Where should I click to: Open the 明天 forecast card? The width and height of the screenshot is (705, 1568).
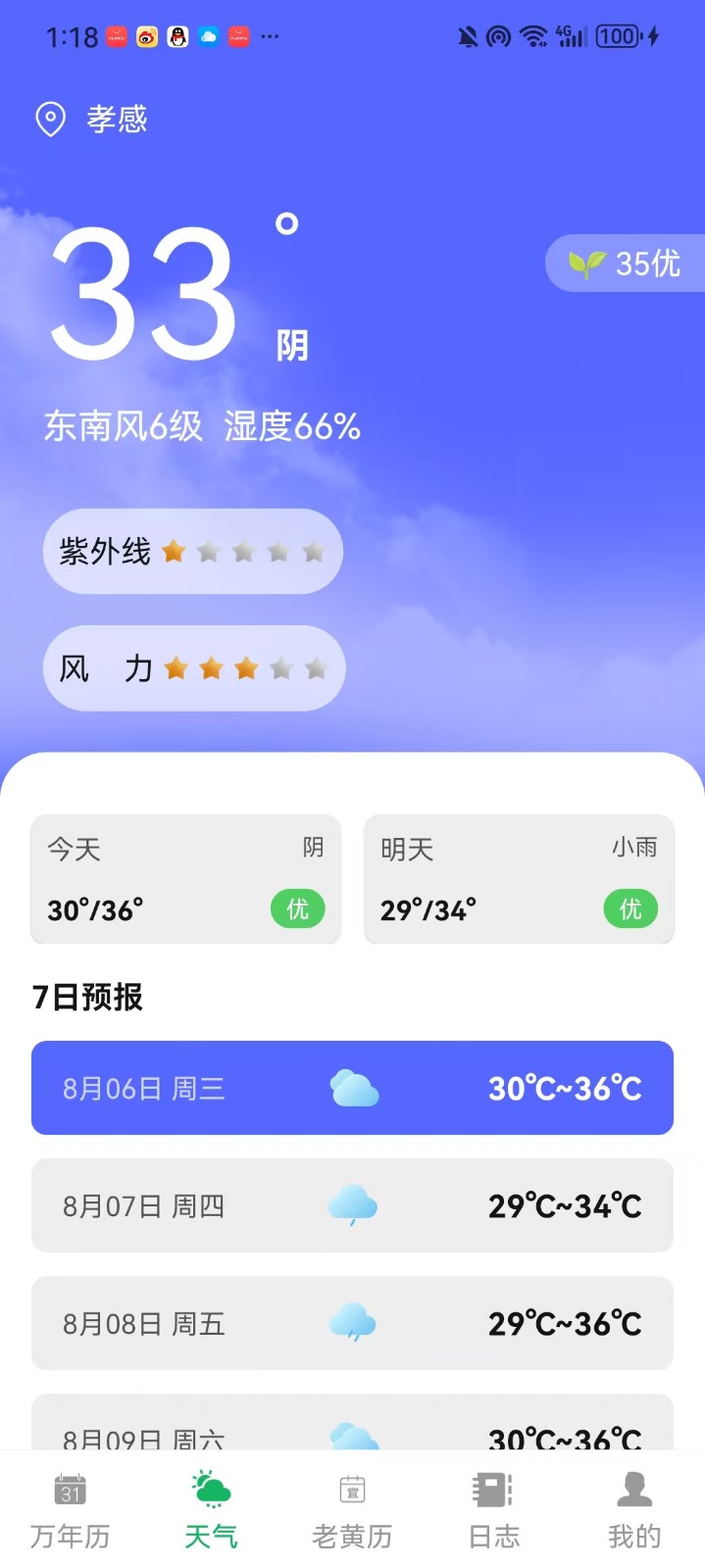point(519,879)
